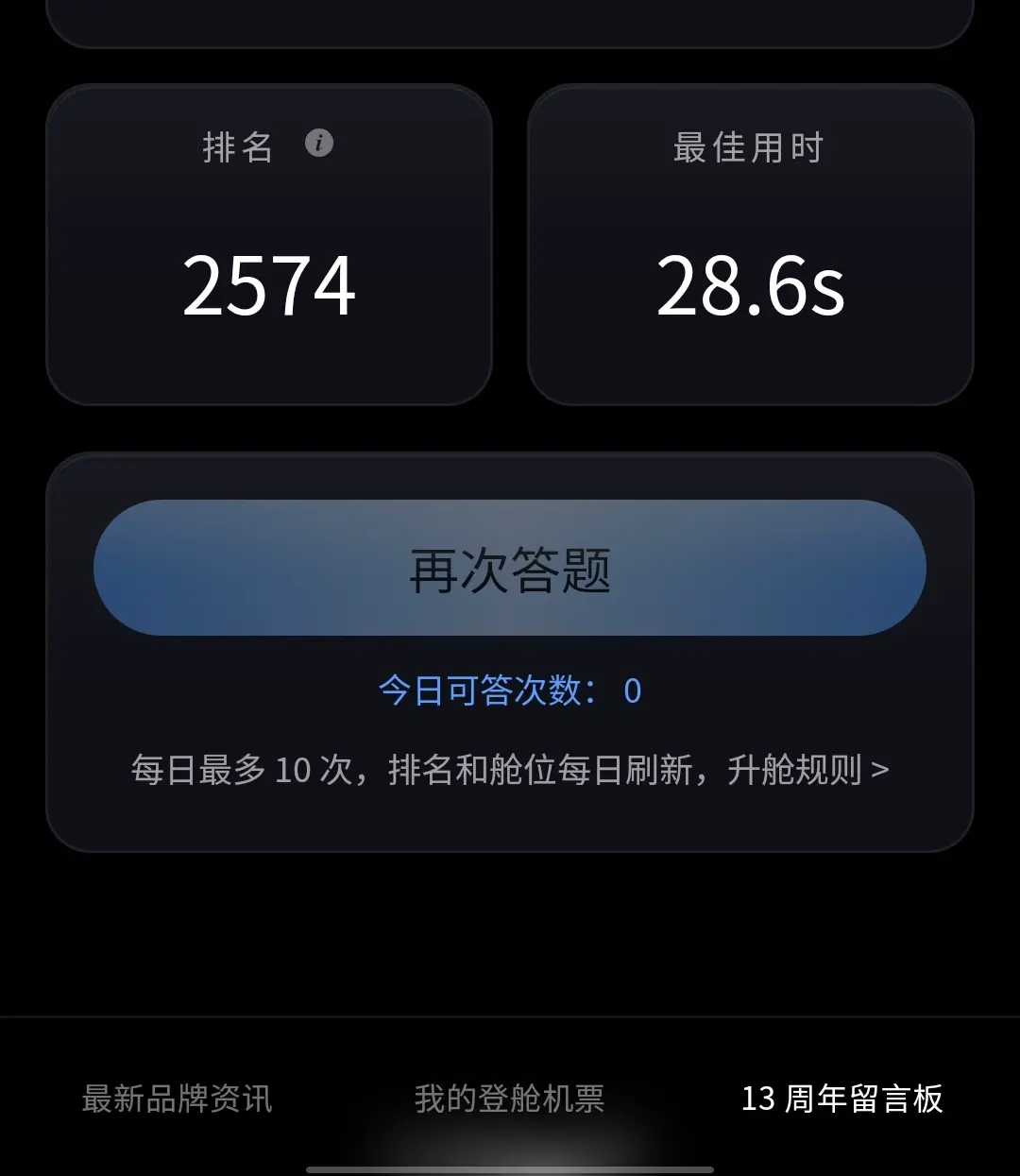Tap the remaining attempts count 0
The height and width of the screenshot is (1176, 1020).
pos(632,692)
